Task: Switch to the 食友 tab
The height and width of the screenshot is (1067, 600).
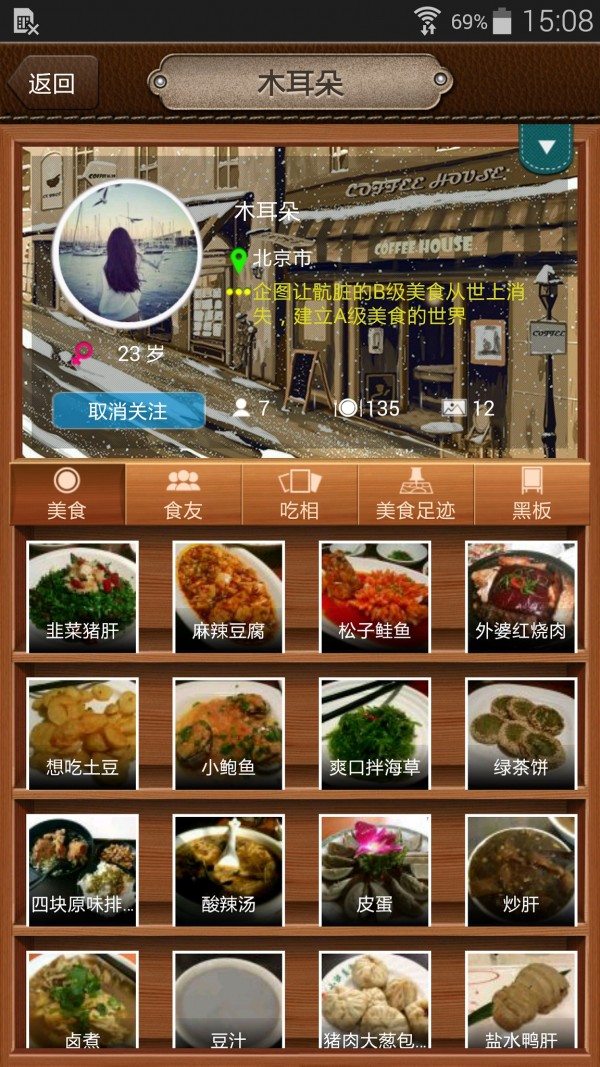Action: [x=183, y=495]
